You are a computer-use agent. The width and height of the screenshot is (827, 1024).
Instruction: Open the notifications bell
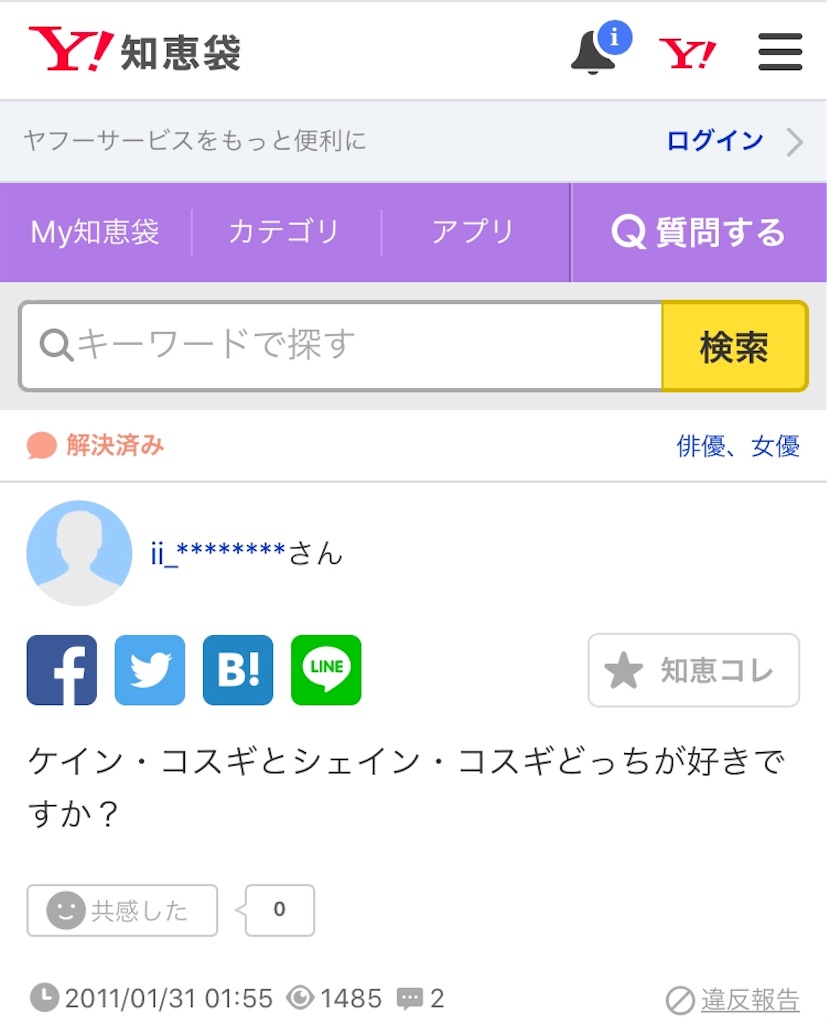pos(595,52)
